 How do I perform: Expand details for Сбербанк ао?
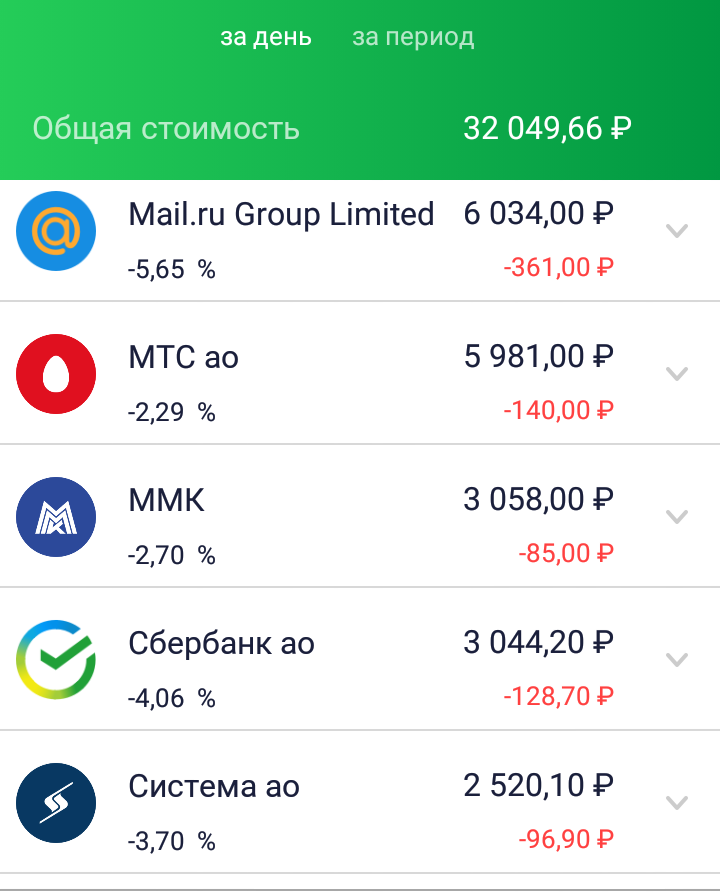click(x=677, y=660)
